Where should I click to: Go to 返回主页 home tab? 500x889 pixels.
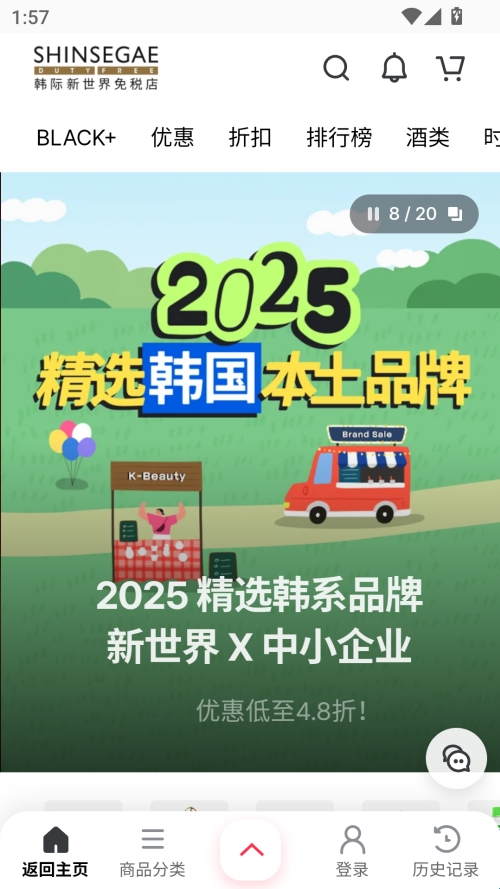pos(55,851)
